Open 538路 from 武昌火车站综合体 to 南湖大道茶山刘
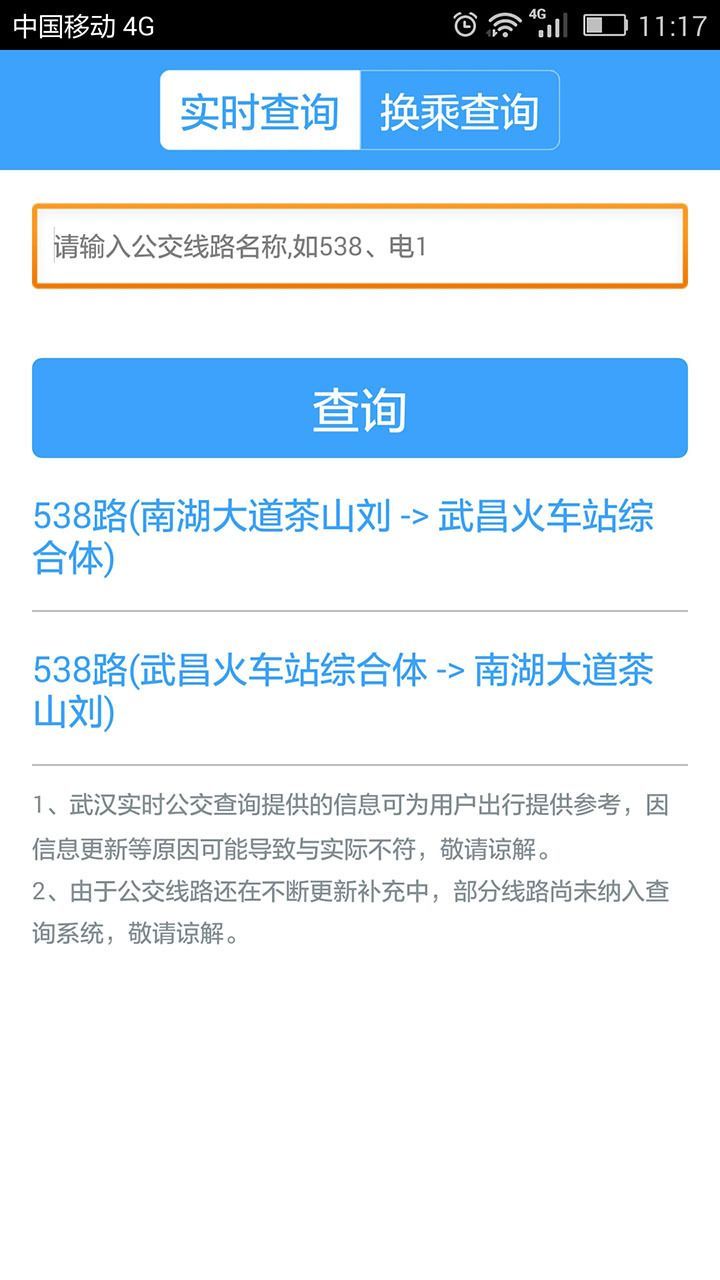 [343, 691]
